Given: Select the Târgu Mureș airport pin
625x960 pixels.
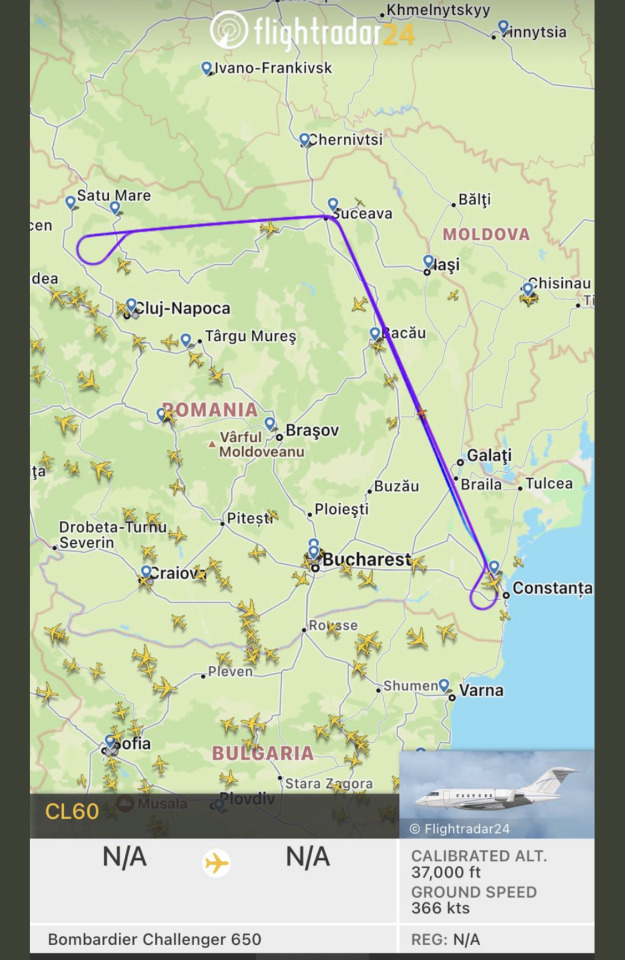Looking at the screenshot, I should click(186, 340).
